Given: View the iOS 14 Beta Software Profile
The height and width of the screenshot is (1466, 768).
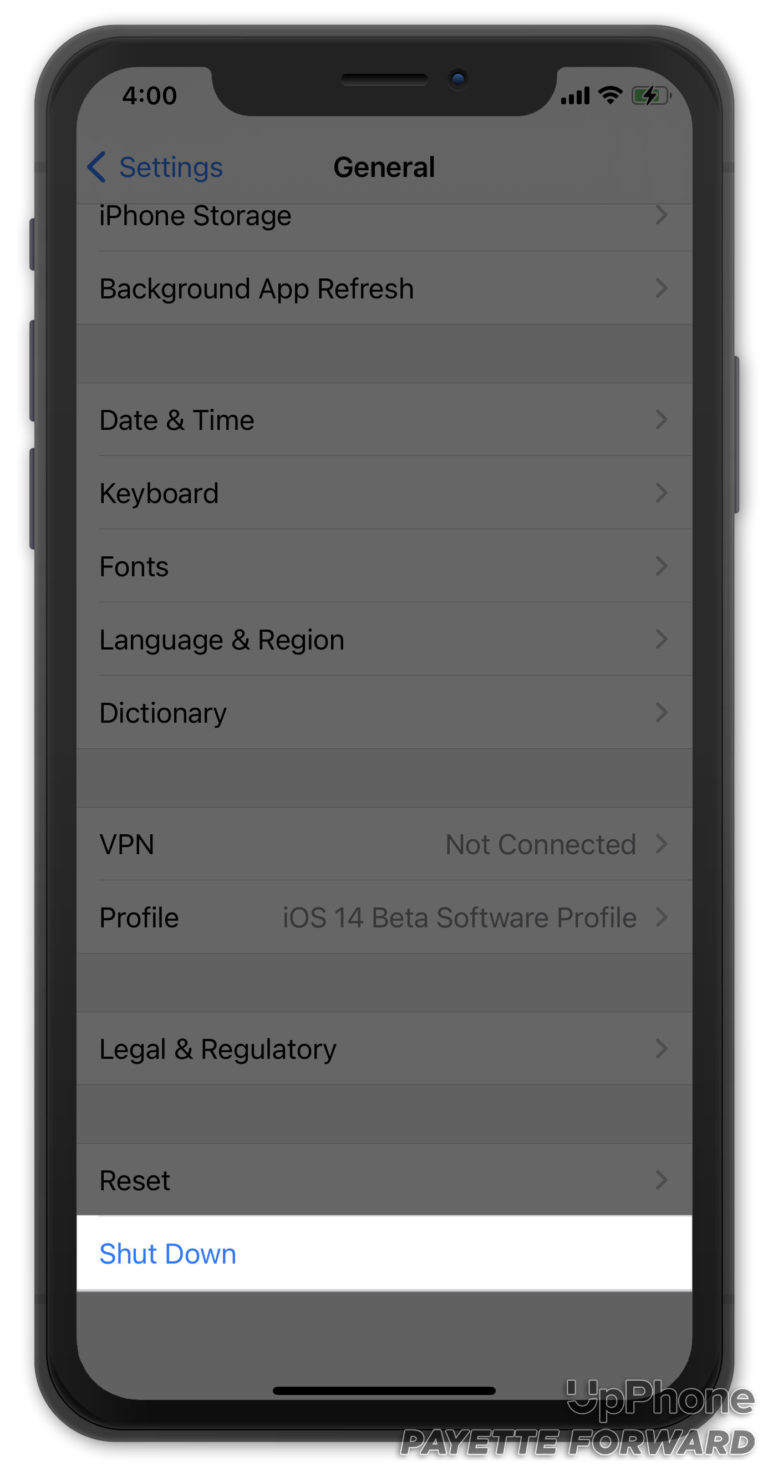Looking at the screenshot, I should [384, 917].
